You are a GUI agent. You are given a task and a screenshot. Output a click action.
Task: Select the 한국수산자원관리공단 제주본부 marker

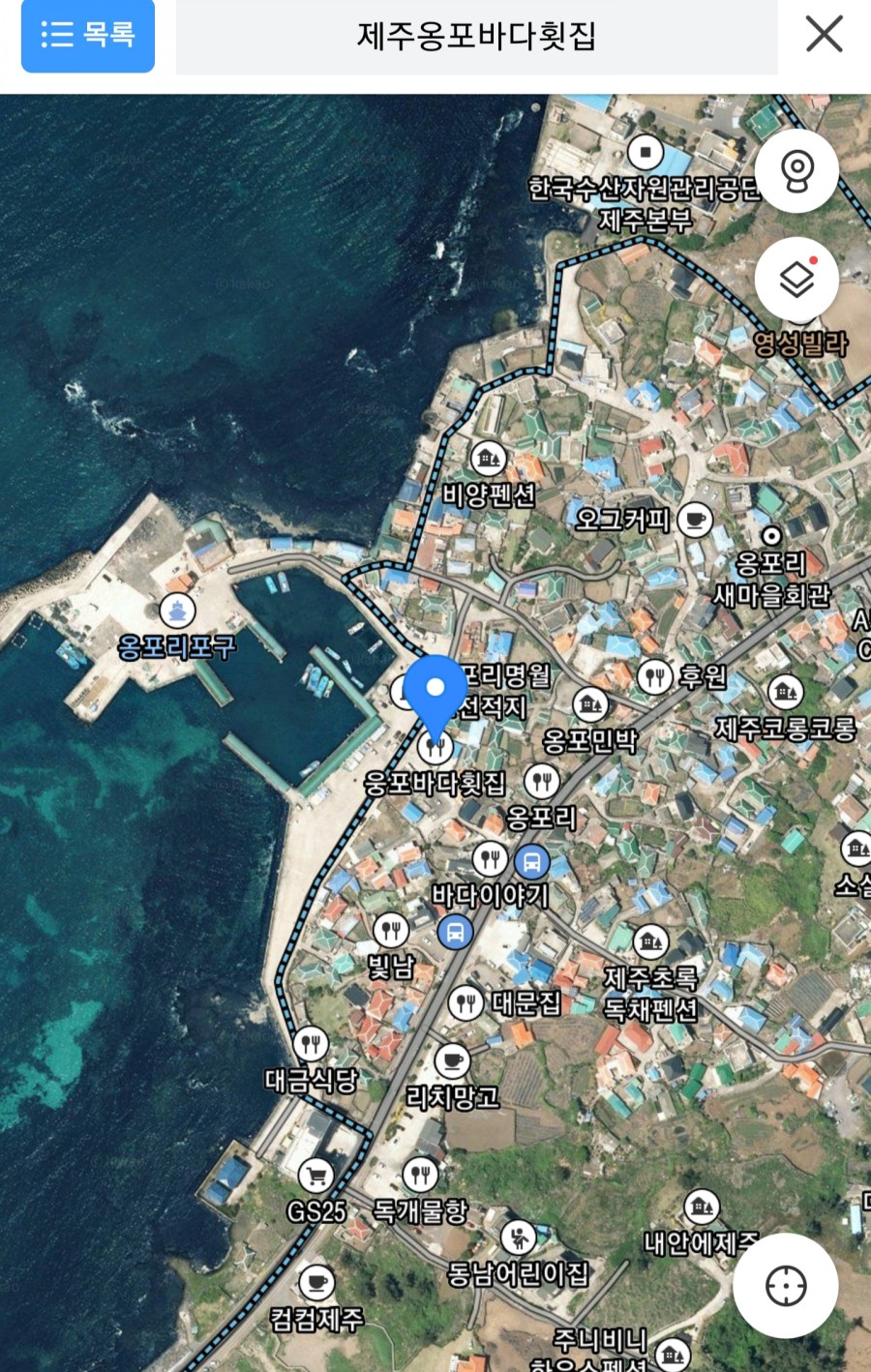pyautogui.click(x=646, y=152)
